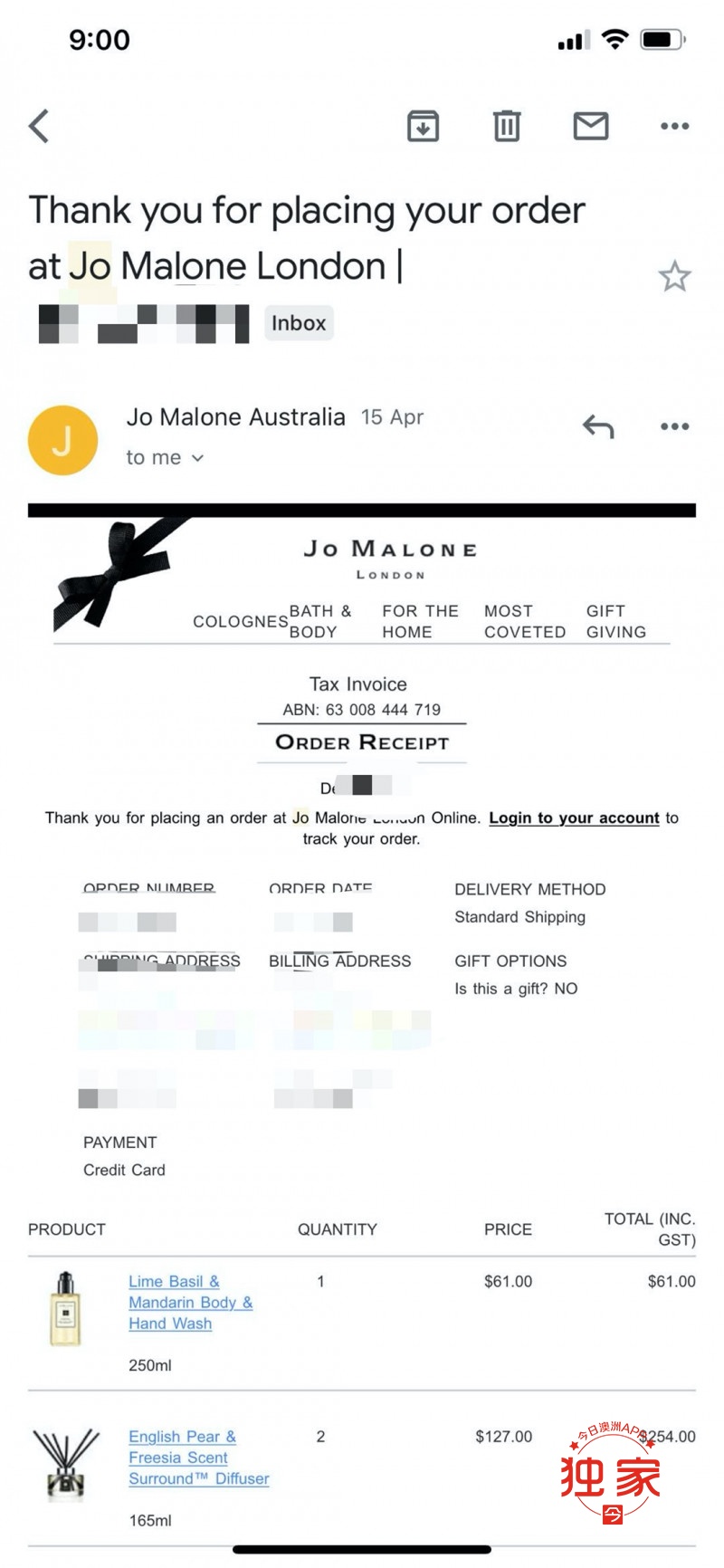The height and width of the screenshot is (1568, 724).
Task: Open English Pear & Freesia Scent Surround Diffuser link
Action: coord(198,1458)
